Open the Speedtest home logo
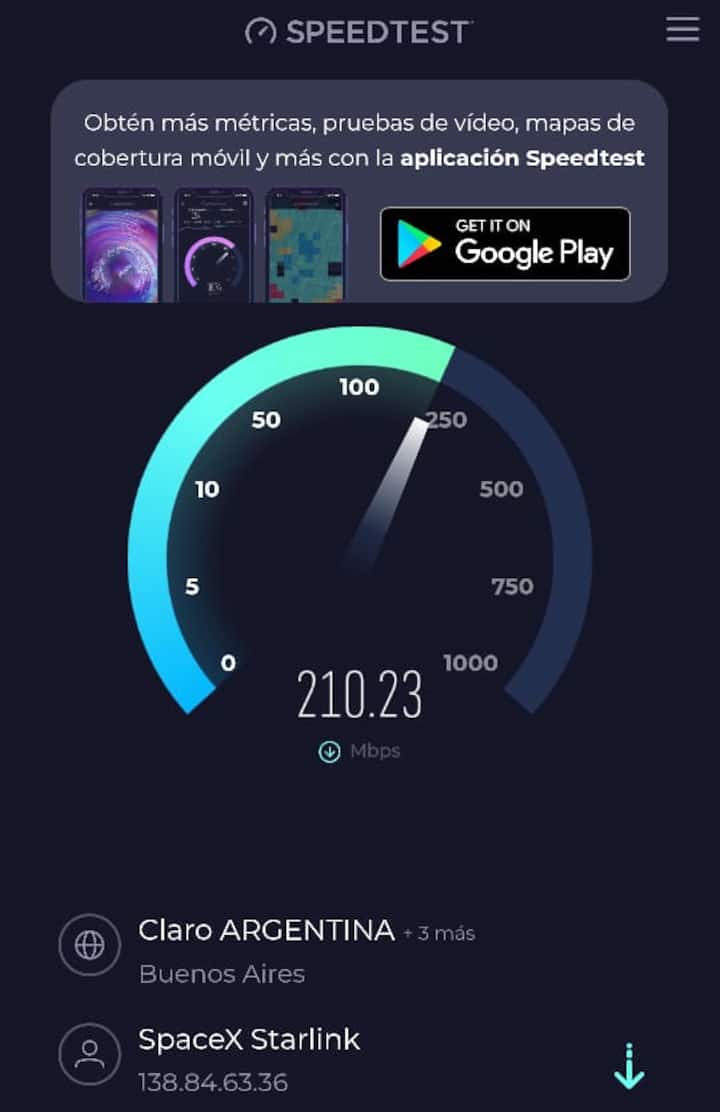Viewport: 720px width, 1112px height. click(358, 31)
